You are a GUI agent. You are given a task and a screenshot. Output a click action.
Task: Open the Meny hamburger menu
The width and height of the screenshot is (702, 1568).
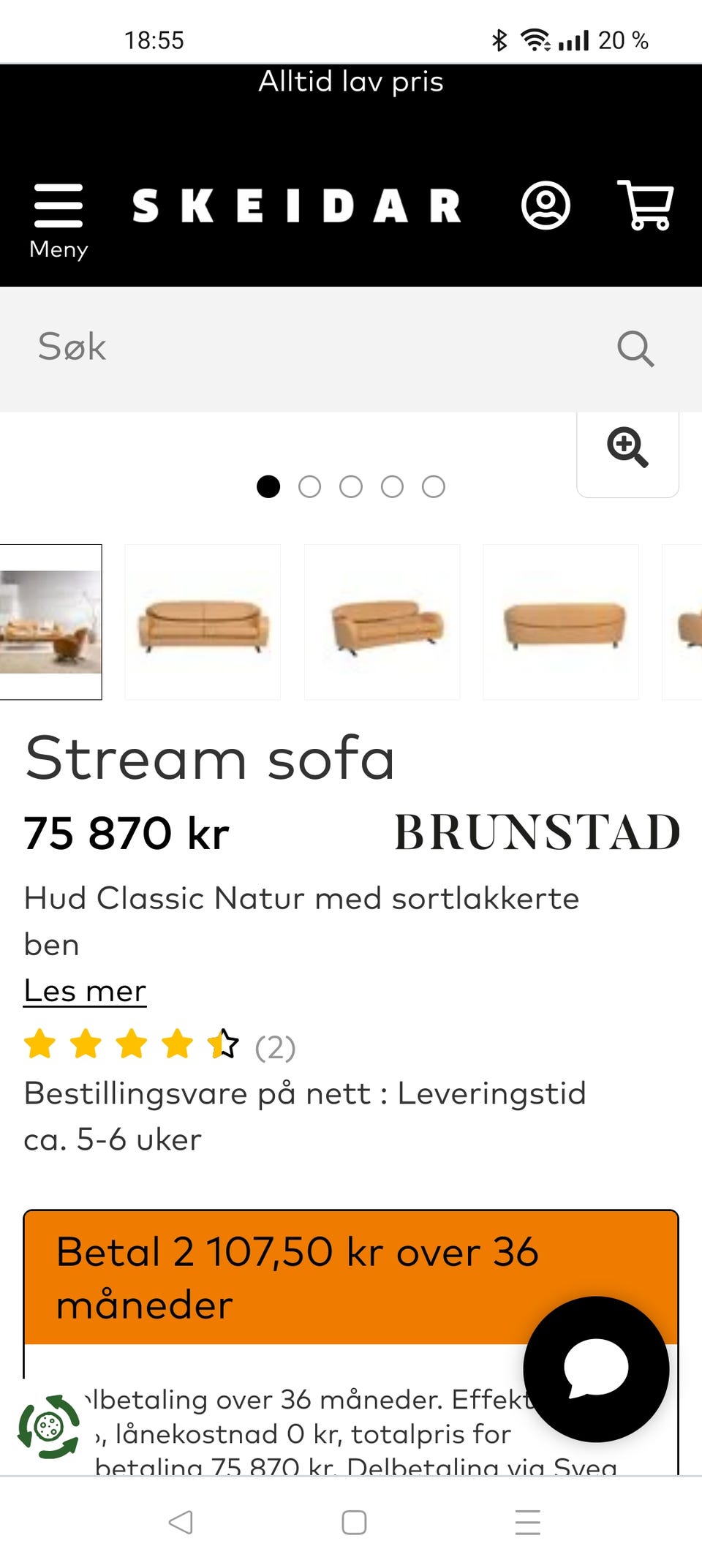point(58,207)
